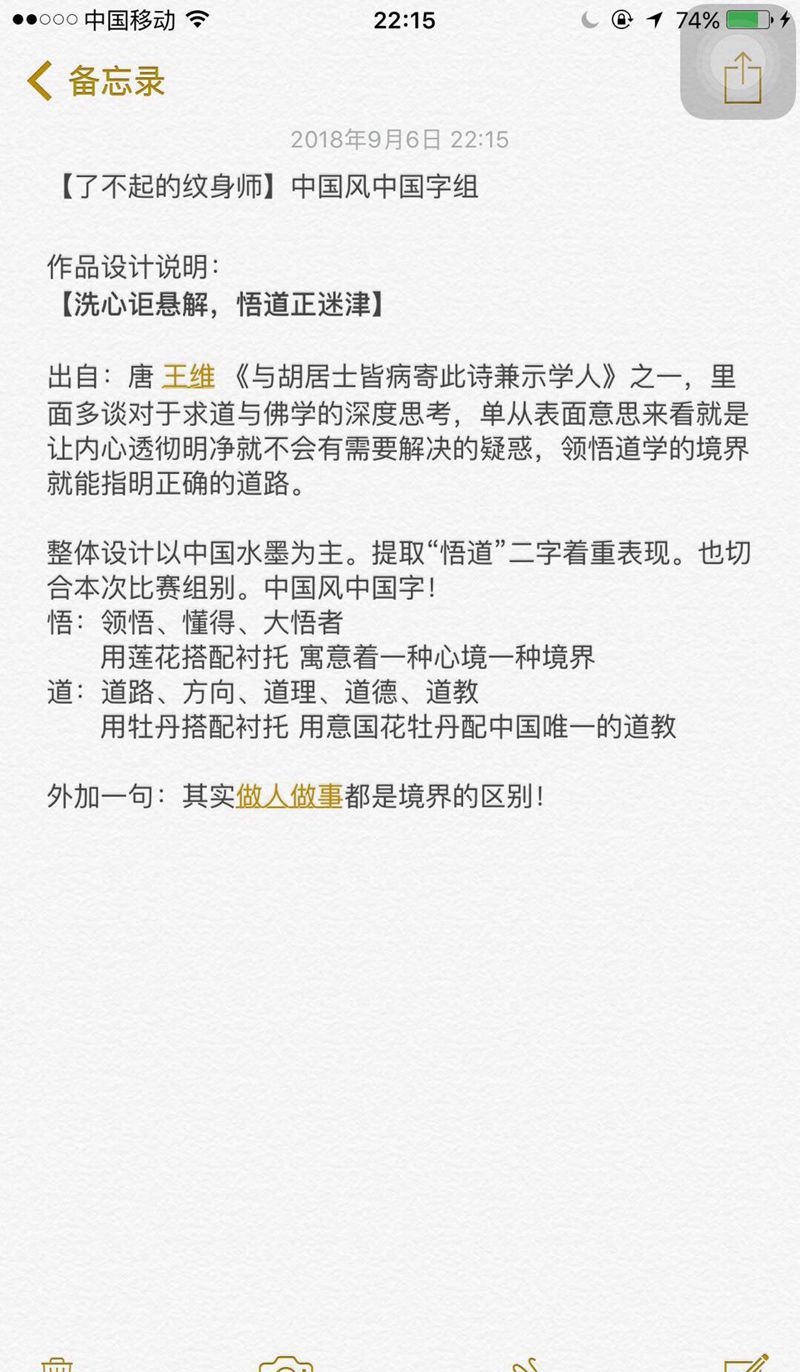Go back to the 备忘录 list
800x1372 pixels.
95,80
